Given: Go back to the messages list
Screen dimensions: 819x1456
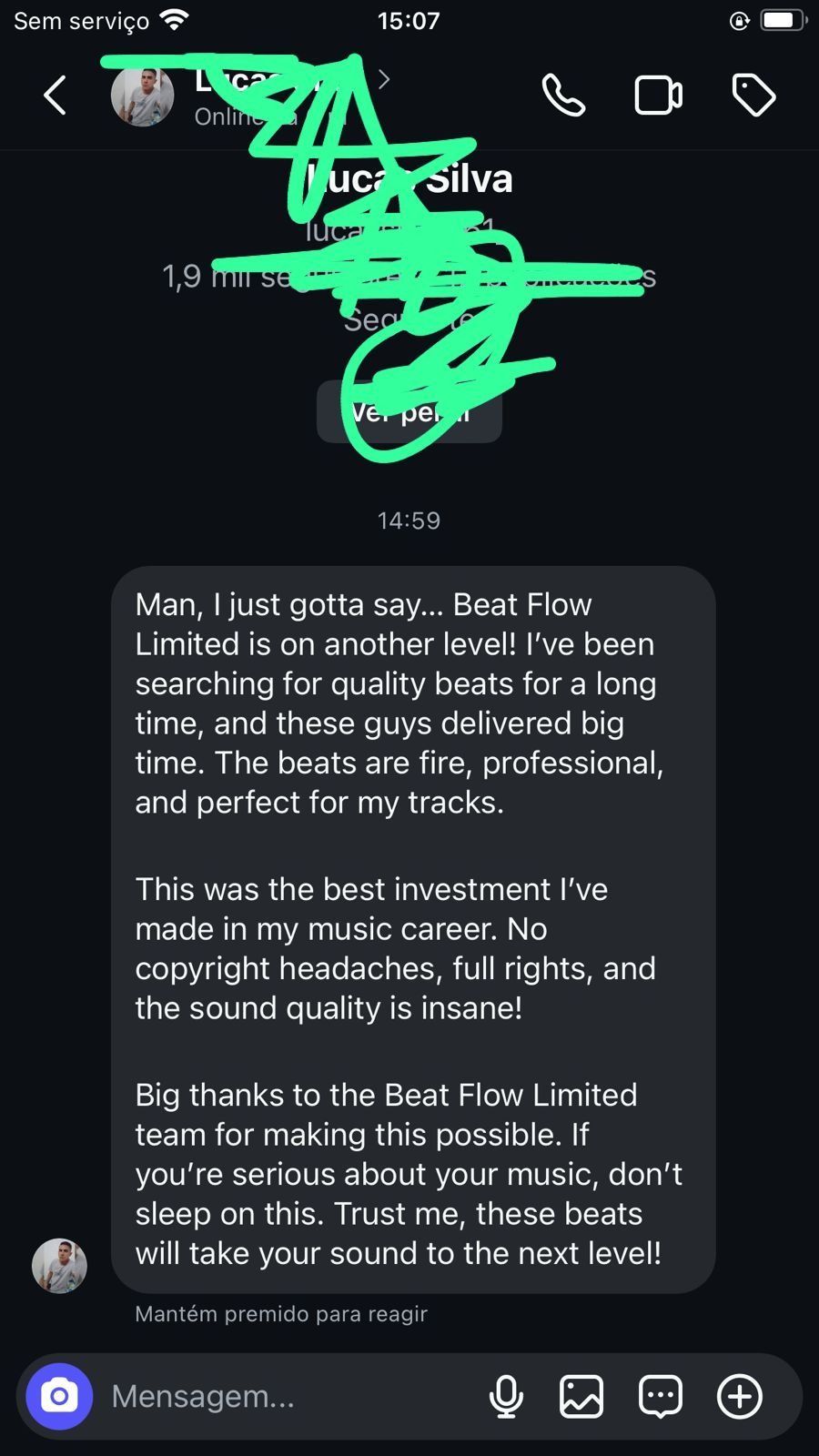Looking at the screenshot, I should click(x=55, y=96).
